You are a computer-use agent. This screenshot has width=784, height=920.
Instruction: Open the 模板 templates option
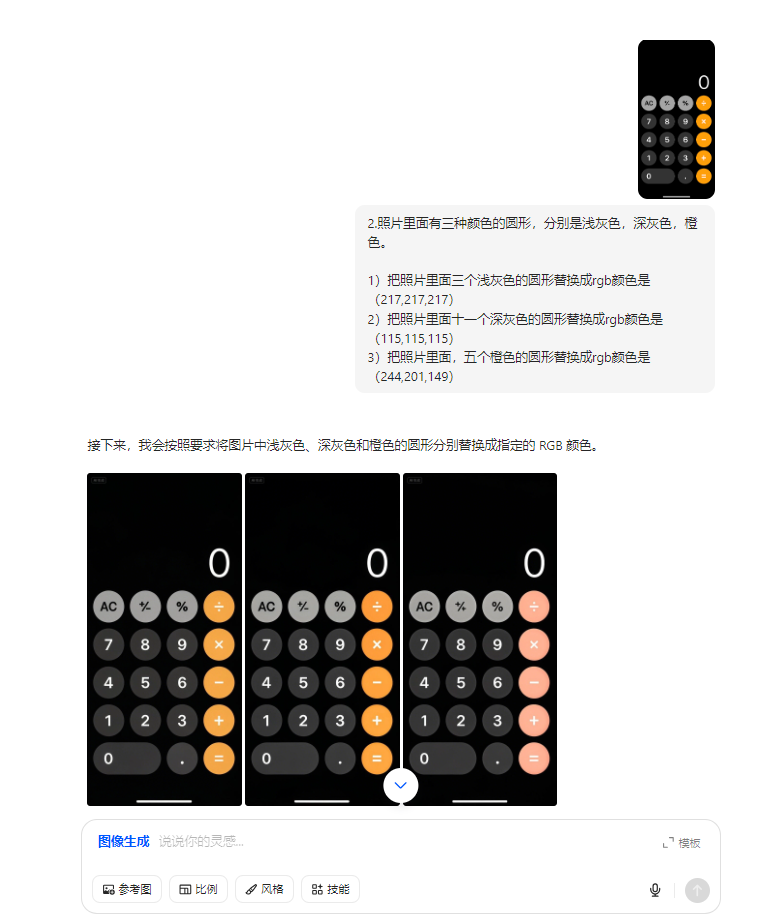tap(681, 843)
